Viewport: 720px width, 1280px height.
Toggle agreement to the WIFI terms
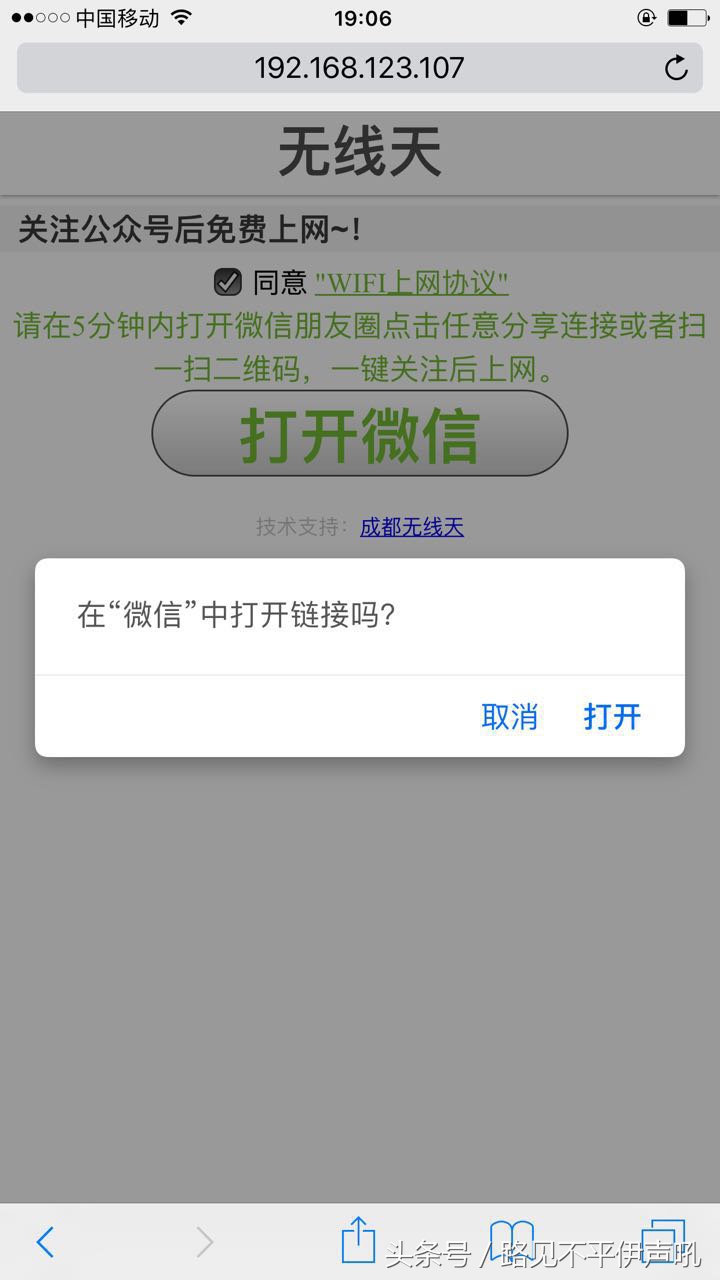227,283
